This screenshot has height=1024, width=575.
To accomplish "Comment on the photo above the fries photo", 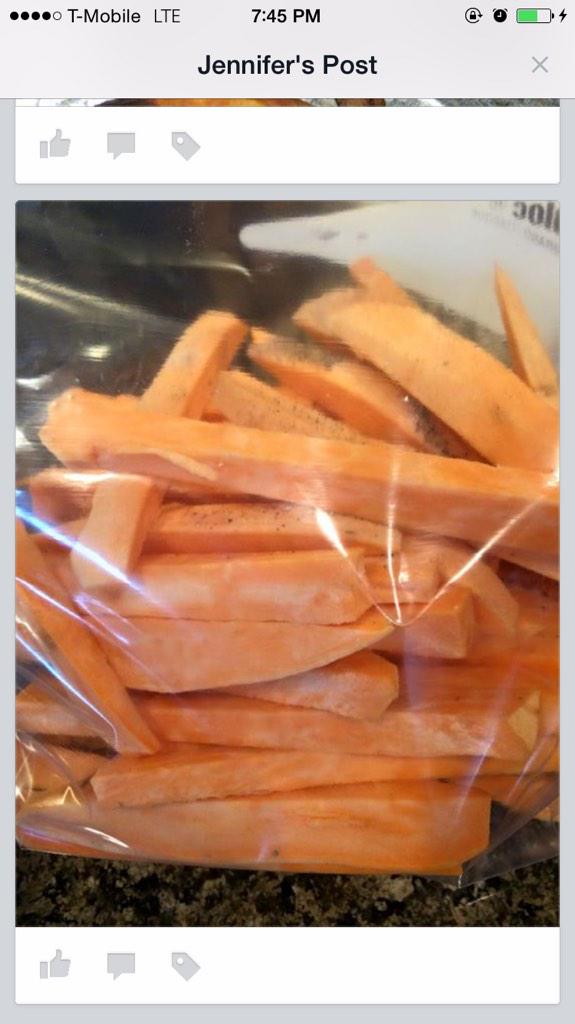I will coord(121,146).
